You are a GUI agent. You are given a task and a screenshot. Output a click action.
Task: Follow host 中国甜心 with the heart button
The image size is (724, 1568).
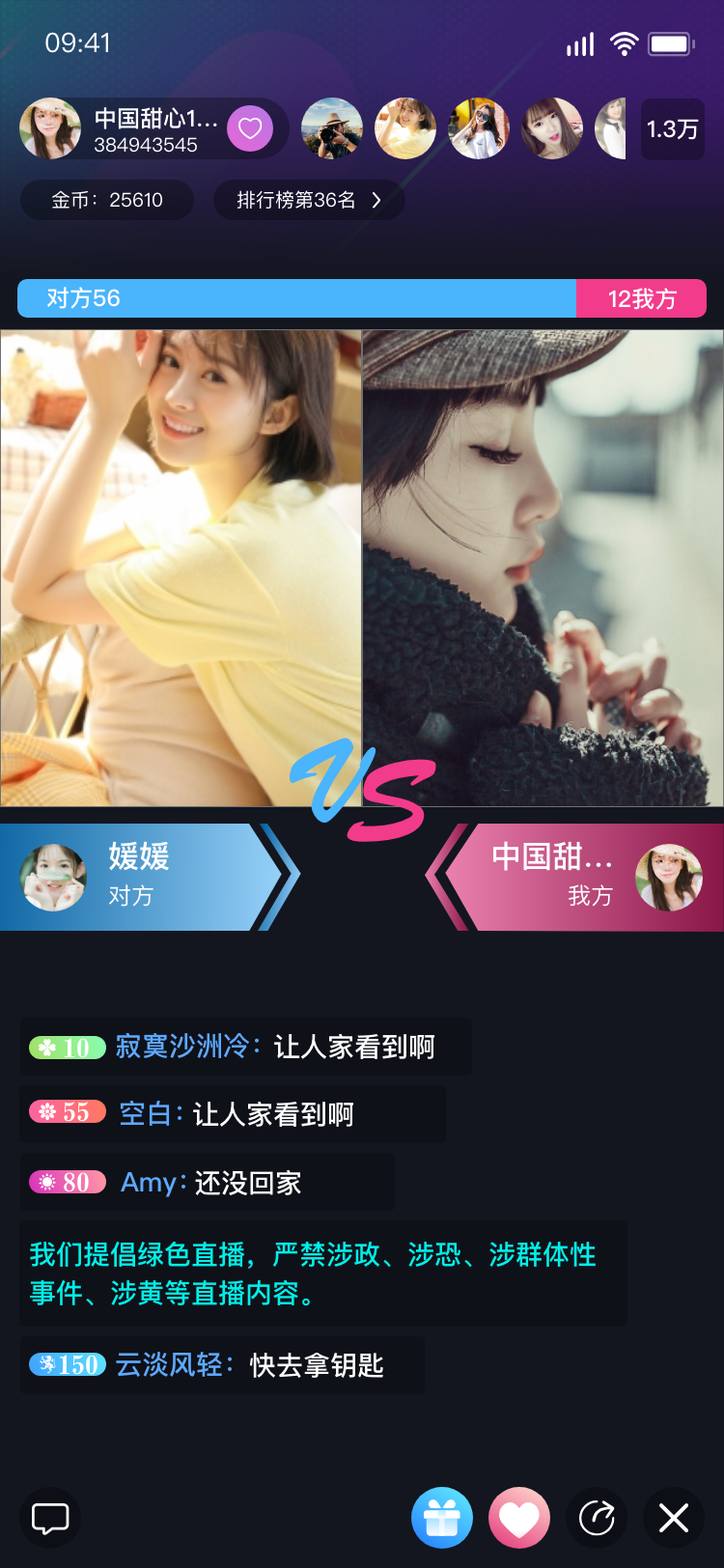[x=250, y=128]
